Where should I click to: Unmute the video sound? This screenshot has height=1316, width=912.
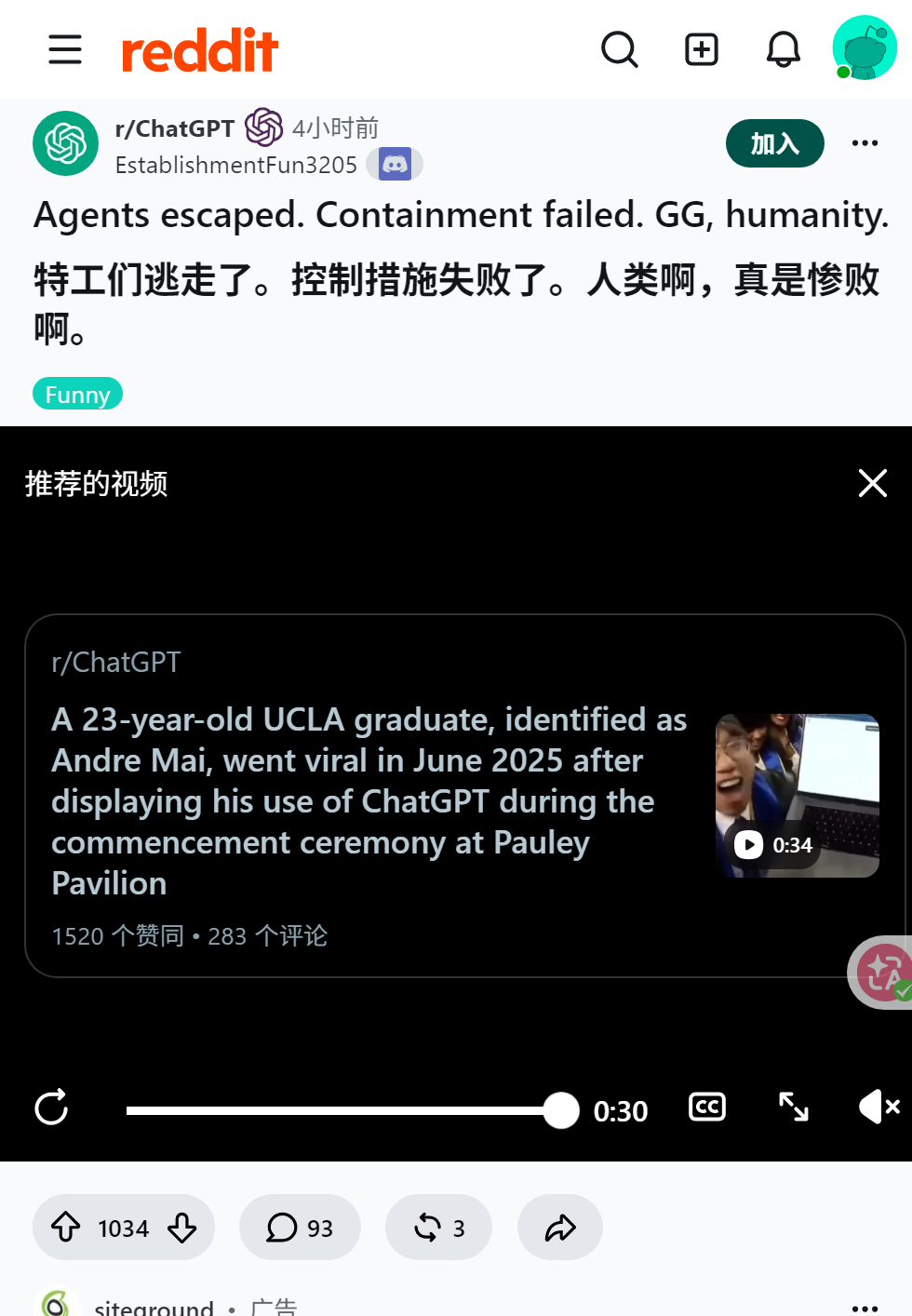pos(878,1107)
